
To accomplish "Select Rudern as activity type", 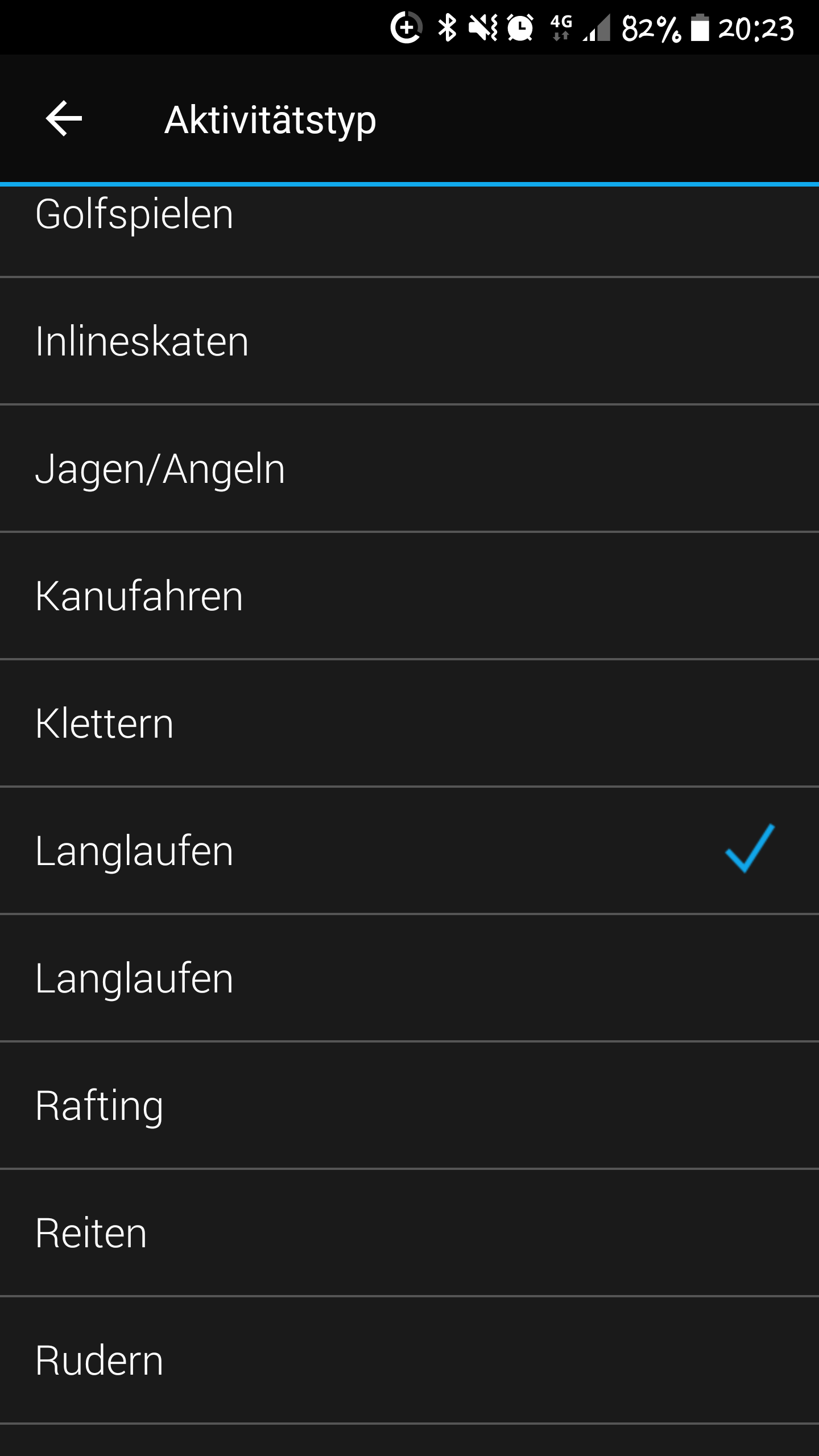I will pyautogui.click(x=409, y=1360).
